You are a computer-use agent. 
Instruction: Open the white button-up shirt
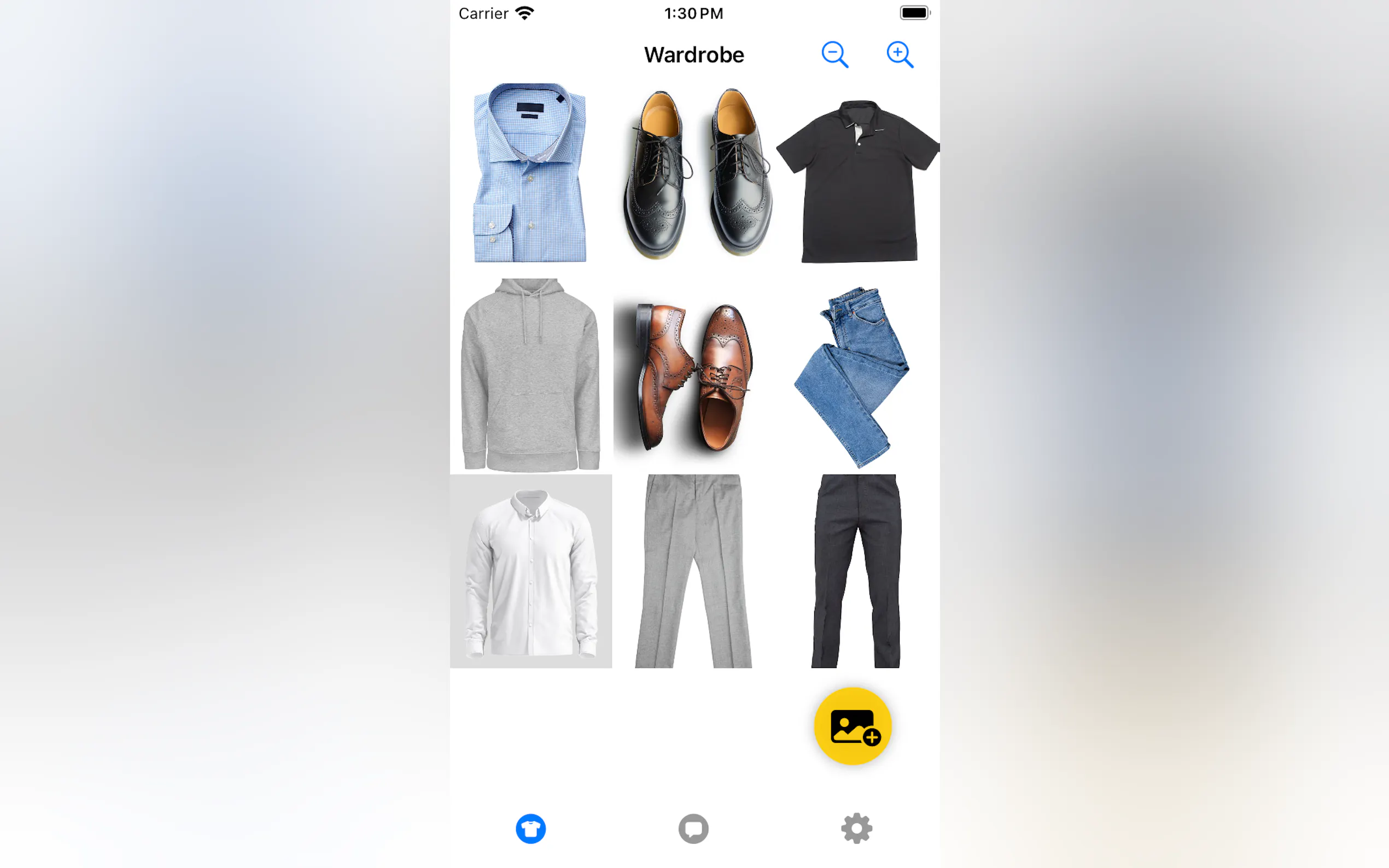tap(530, 571)
